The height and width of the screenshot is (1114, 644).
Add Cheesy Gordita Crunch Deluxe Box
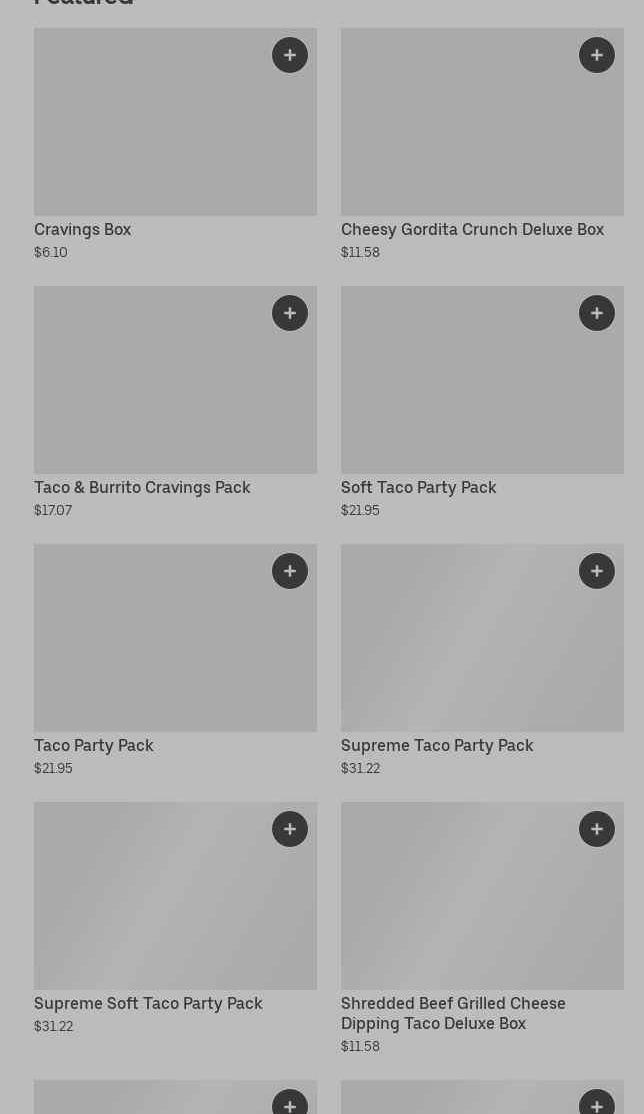[597, 55]
